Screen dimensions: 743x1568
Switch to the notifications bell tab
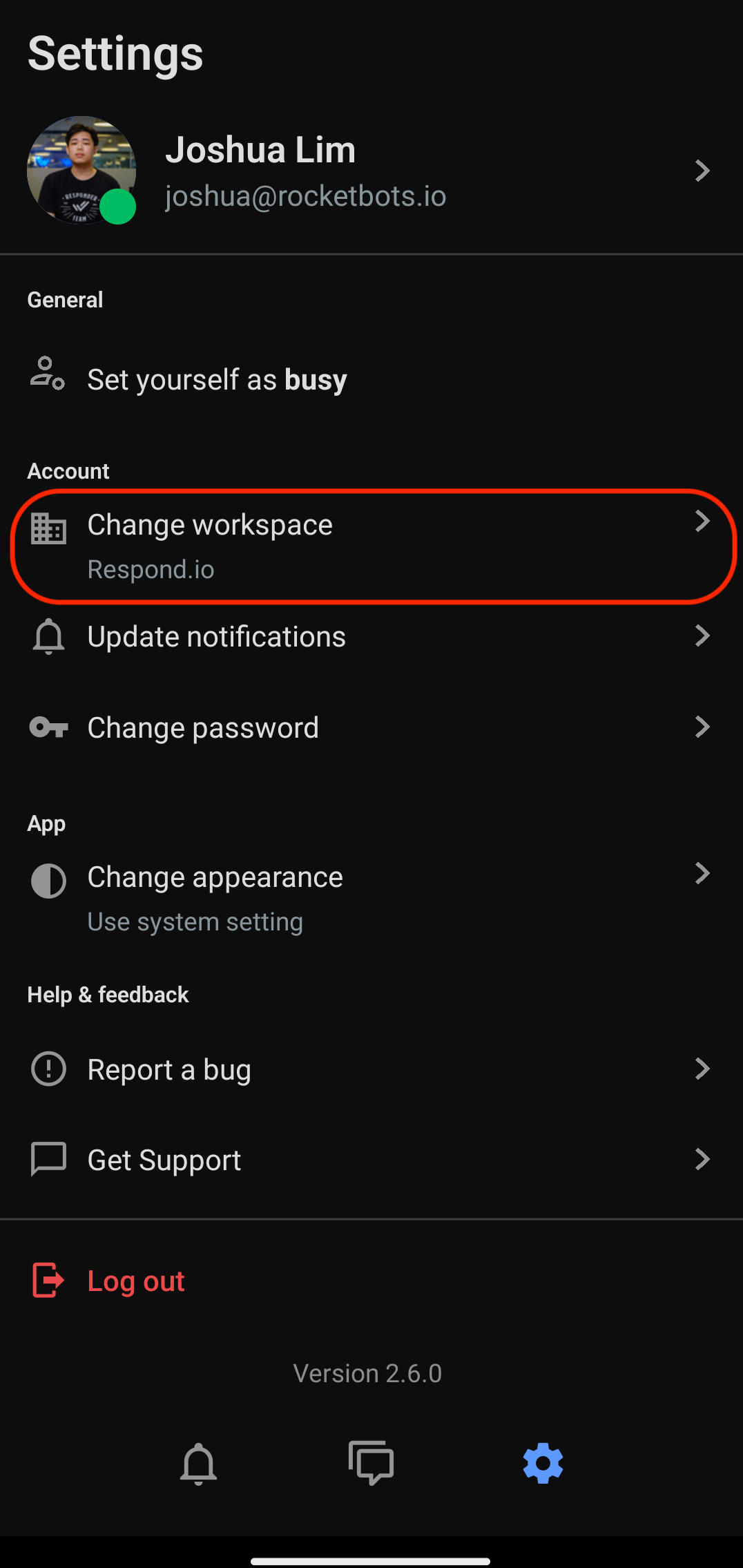(x=198, y=1463)
